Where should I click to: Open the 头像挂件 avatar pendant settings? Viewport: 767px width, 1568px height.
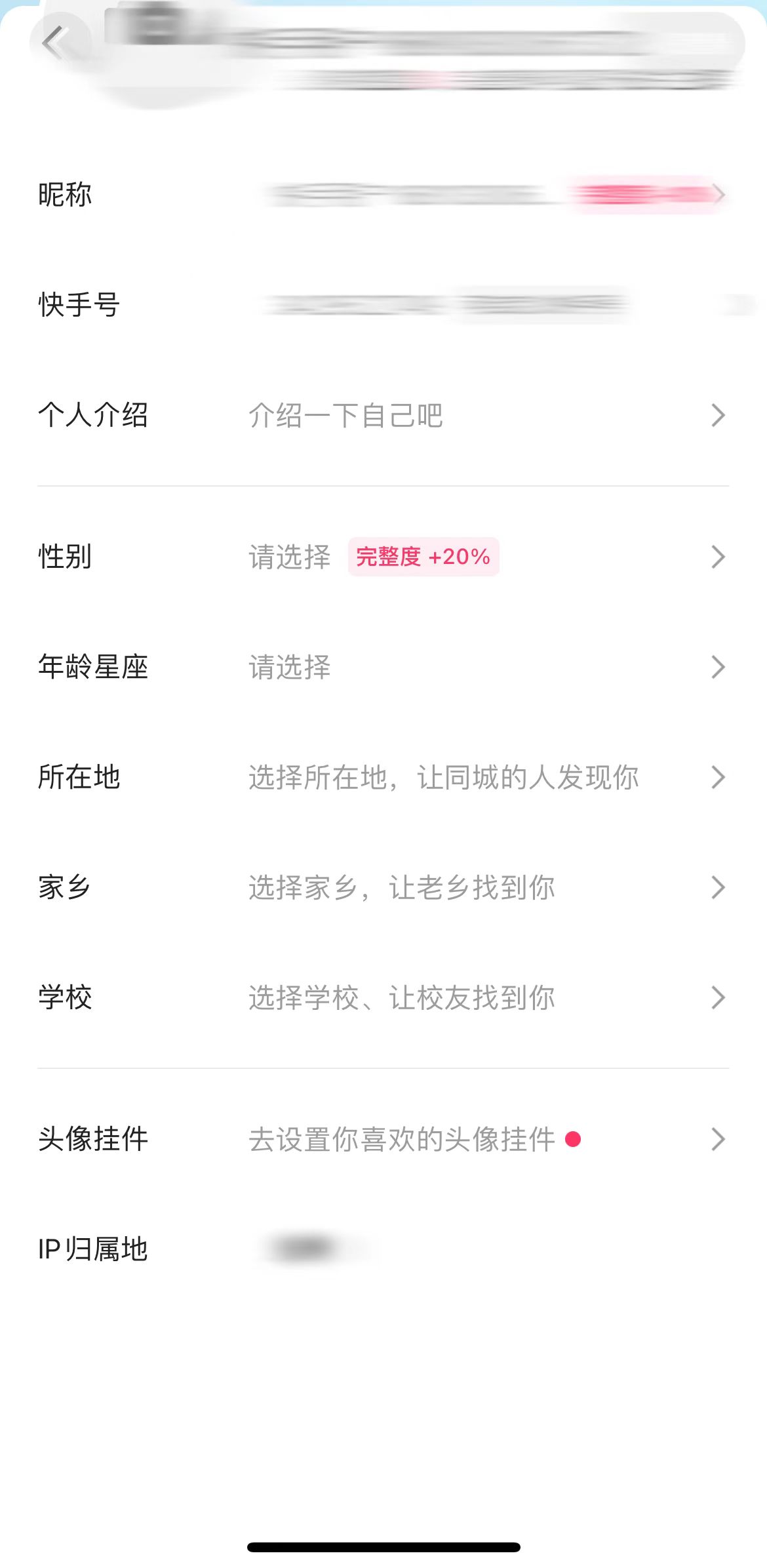click(401, 1139)
